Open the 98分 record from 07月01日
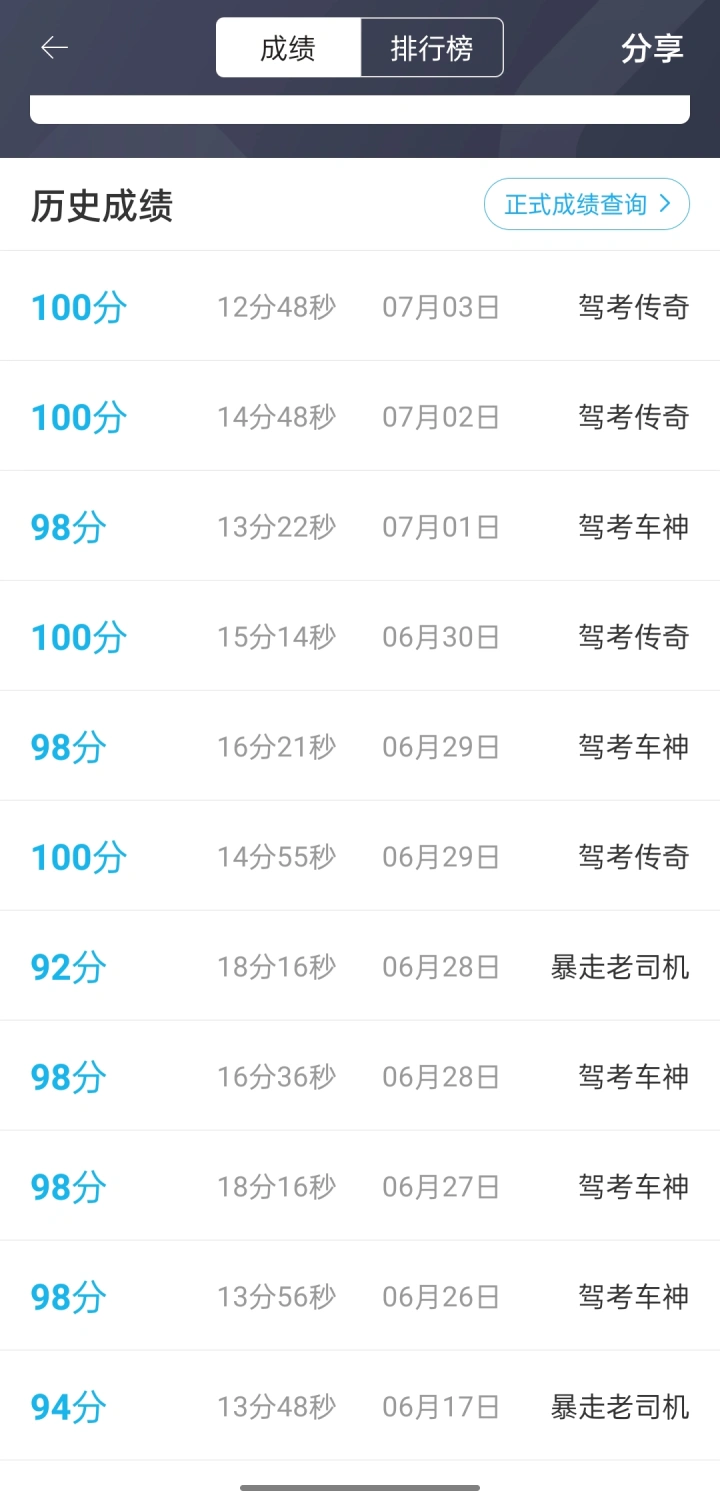Image resolution: width=720 pixels, height=1495 pixels. (360, 527)
